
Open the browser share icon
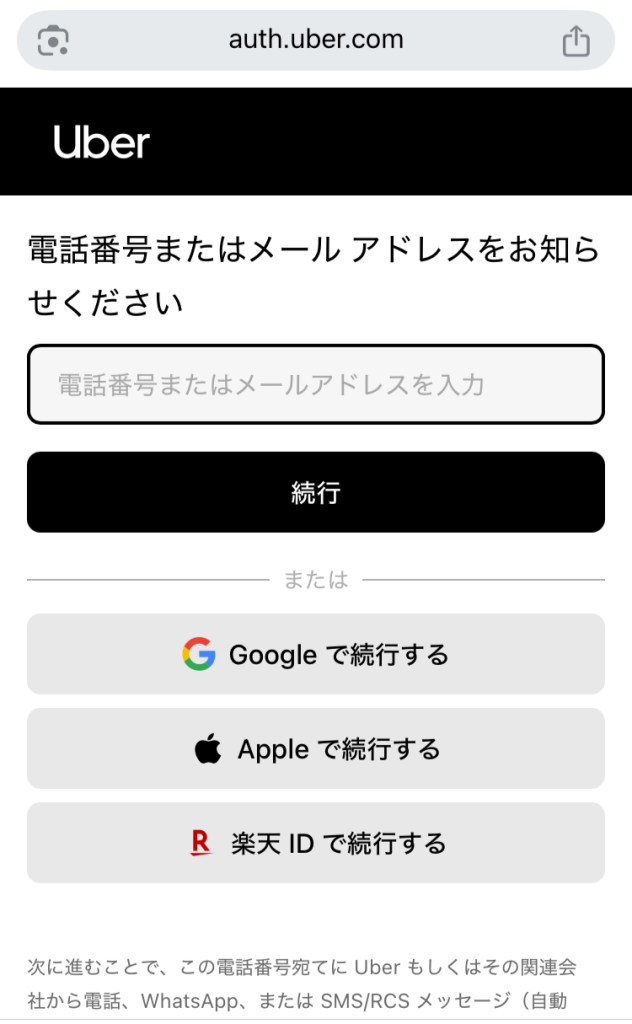[576, 41]
